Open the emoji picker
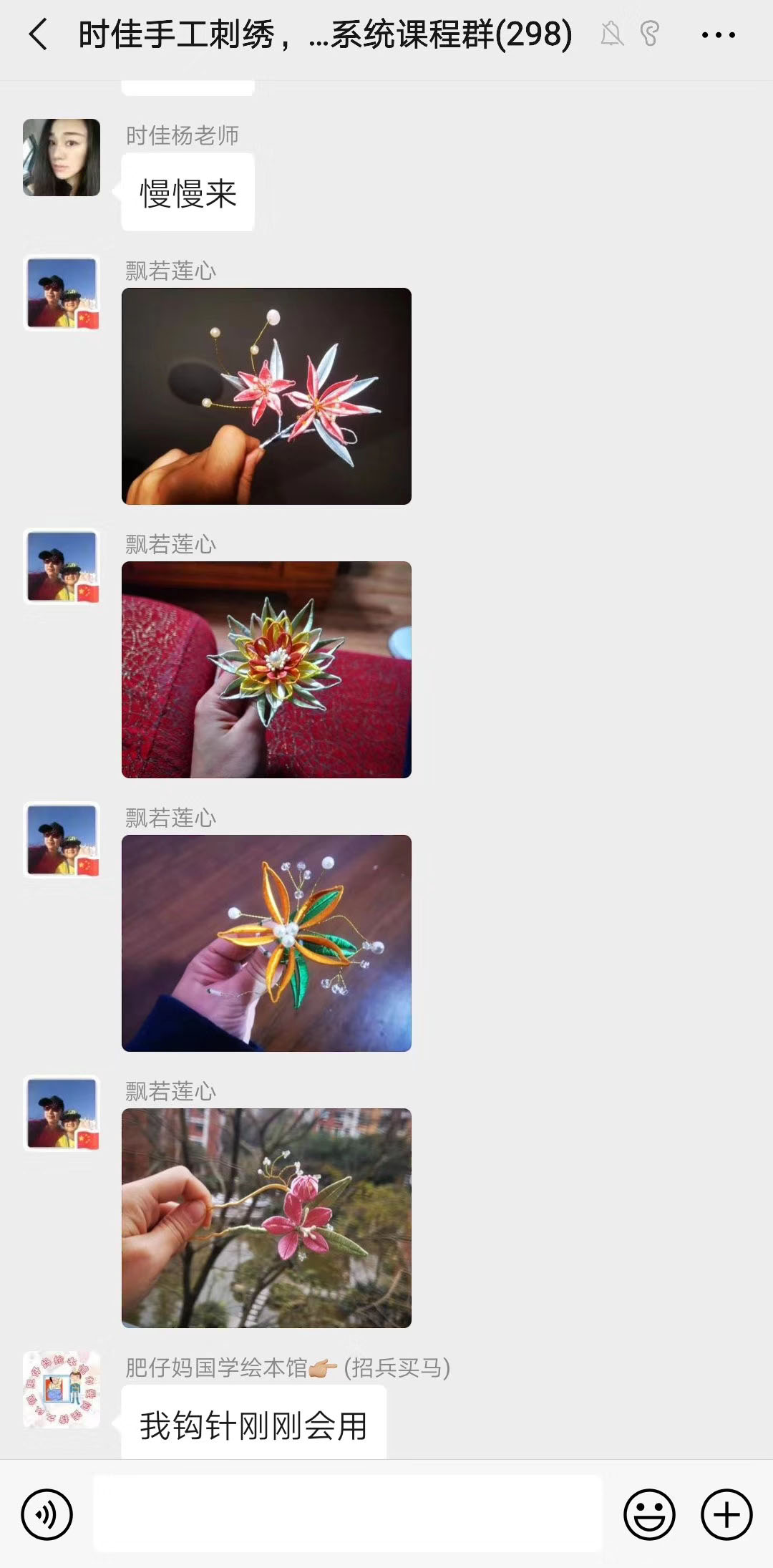Image resolution: width=773 pixels, height=1568 pixels. [x=649, y=1514]
